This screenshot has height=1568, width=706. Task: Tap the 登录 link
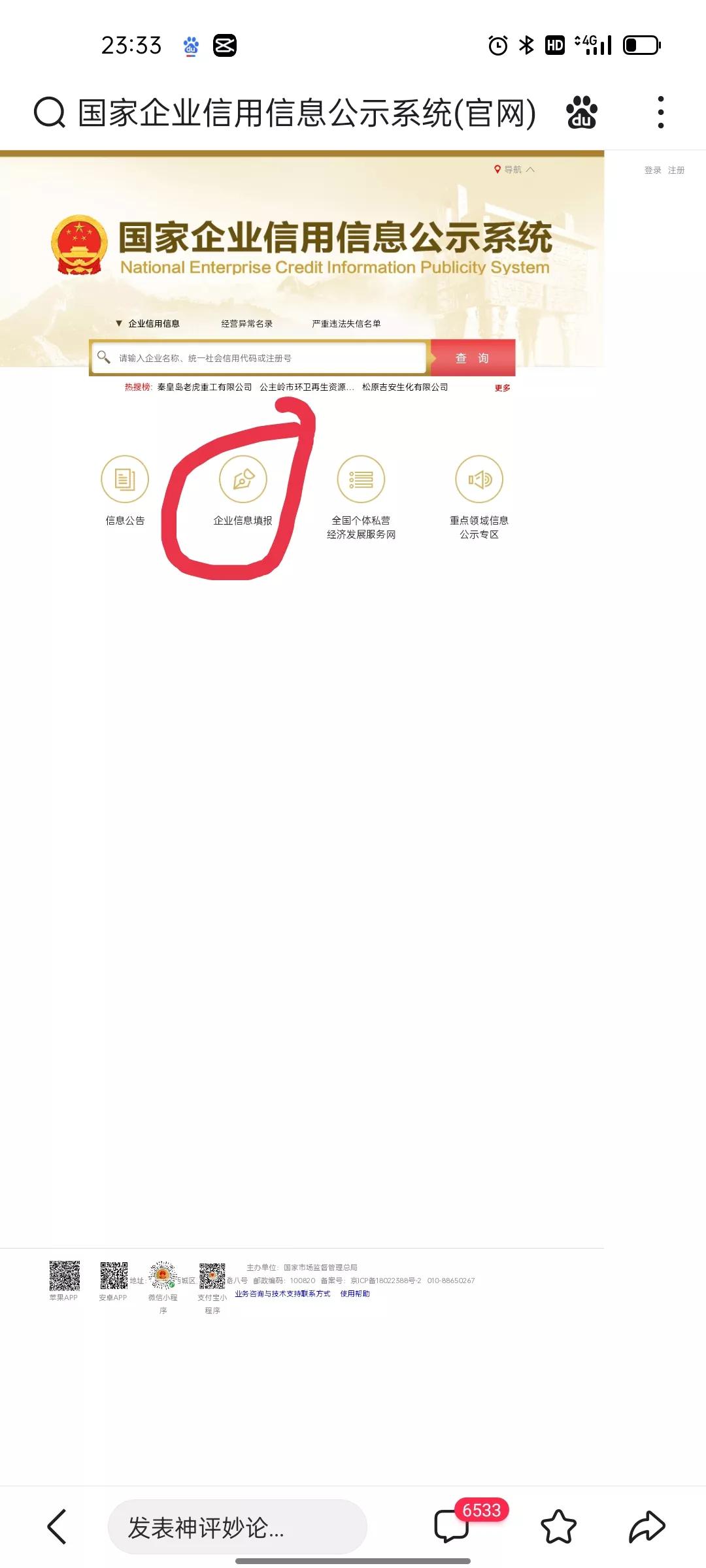click(652, 171)
